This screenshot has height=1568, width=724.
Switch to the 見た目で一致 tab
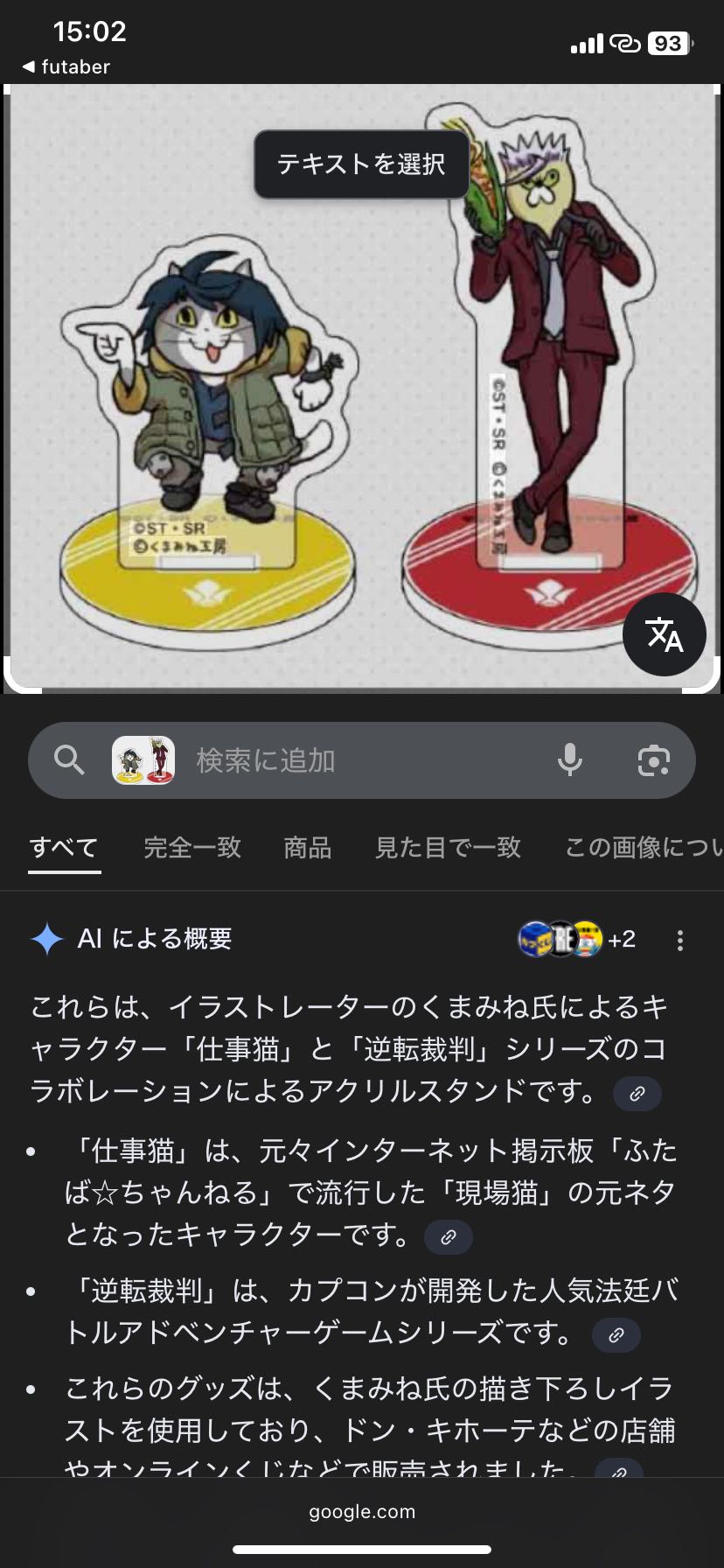[448, 847]
